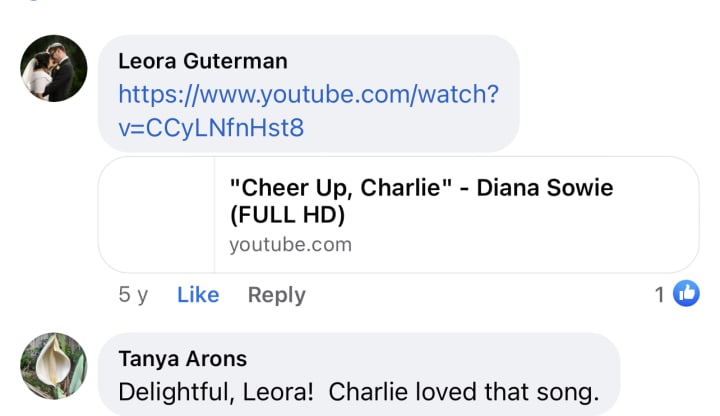The image size is (720, 416).
Task: Open the "Cheer Up, Charlie" link preview card
Action: pyautogui.click(x=398, y=215)
